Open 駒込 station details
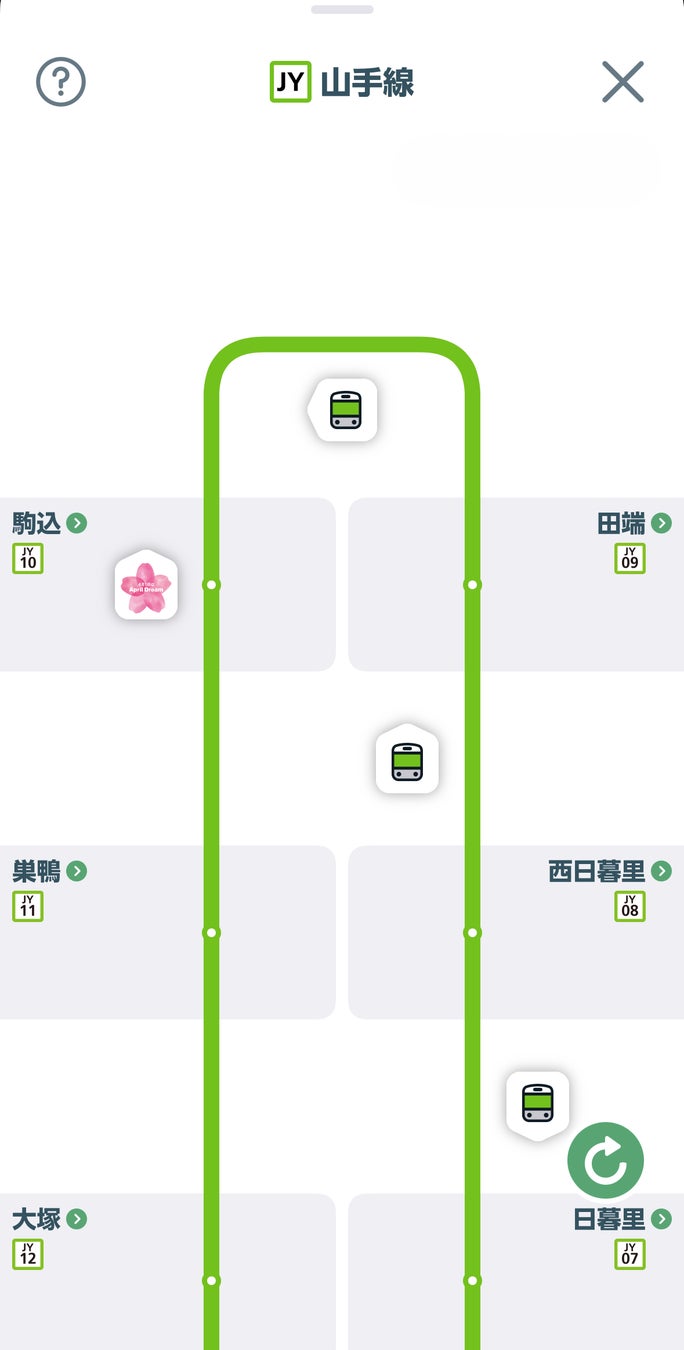684x1350 pixels. (x=49, y=523)
